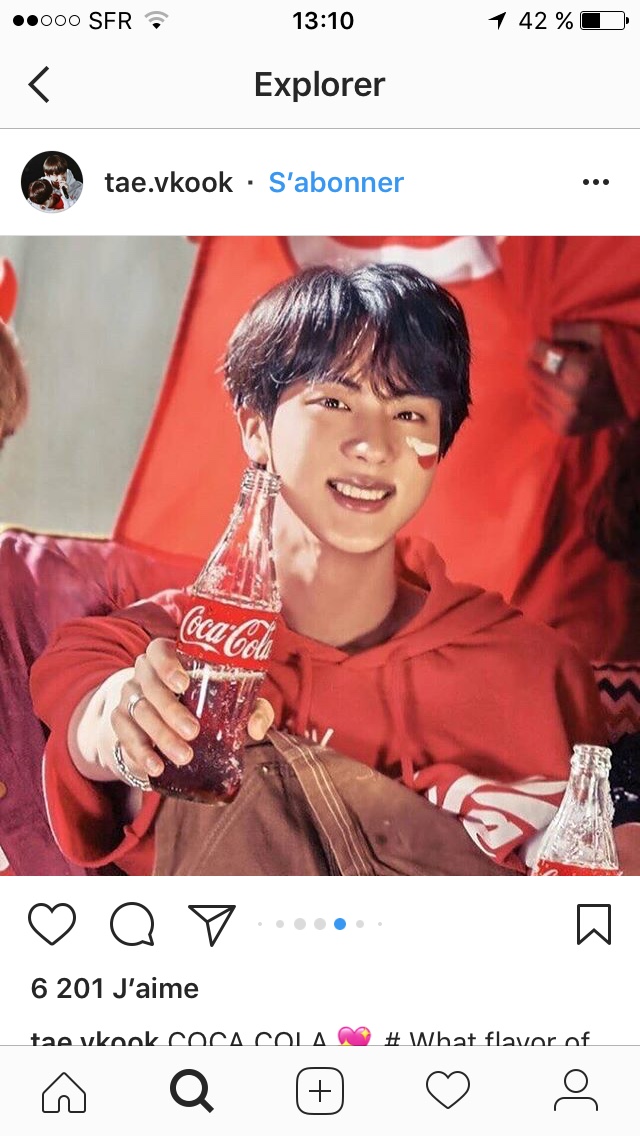Open the Activity heart tab
The image size is (640, 1136).
(x=448, y=1090)
